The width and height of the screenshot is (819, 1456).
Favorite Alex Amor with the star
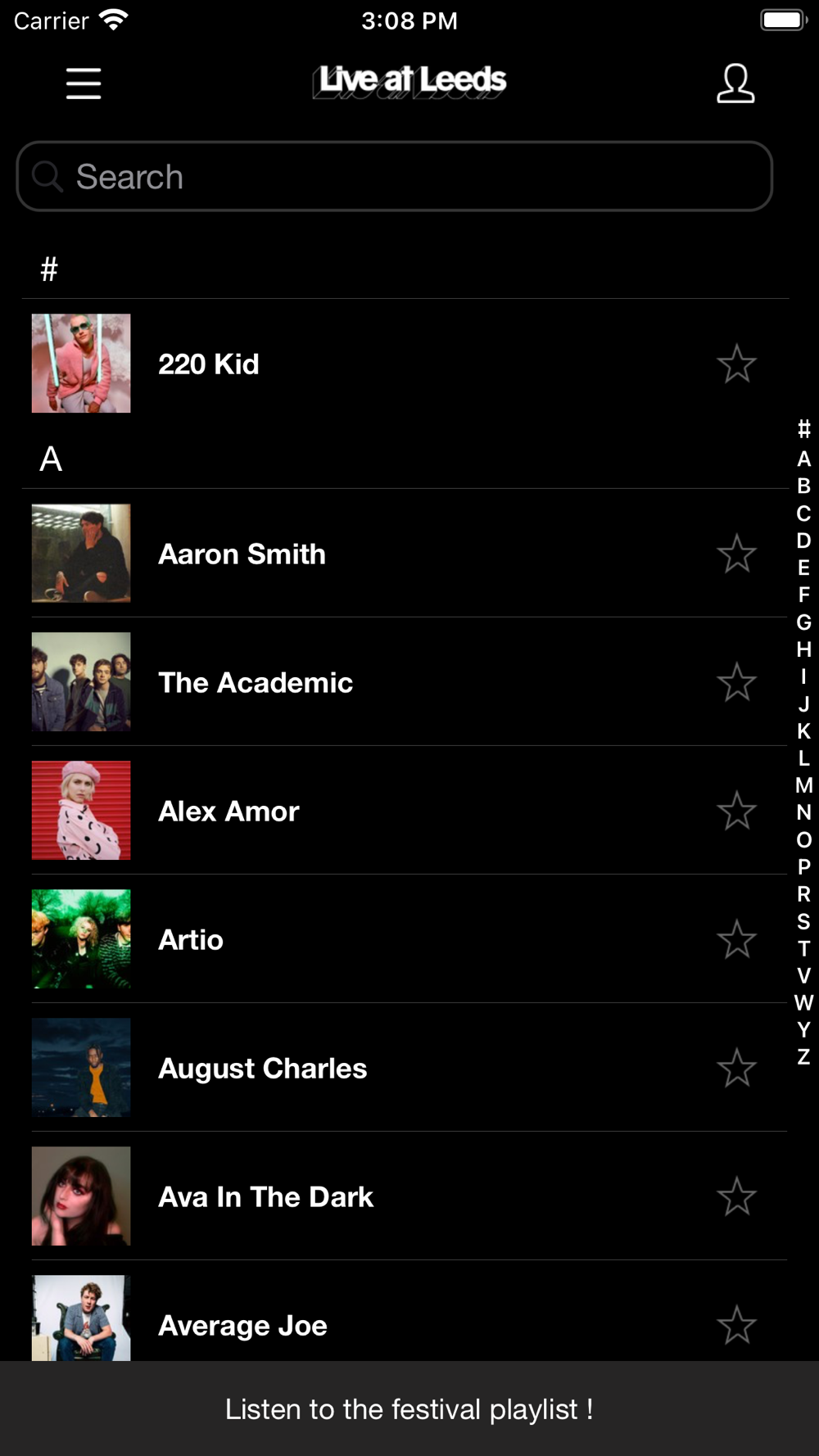pos(736,811)
